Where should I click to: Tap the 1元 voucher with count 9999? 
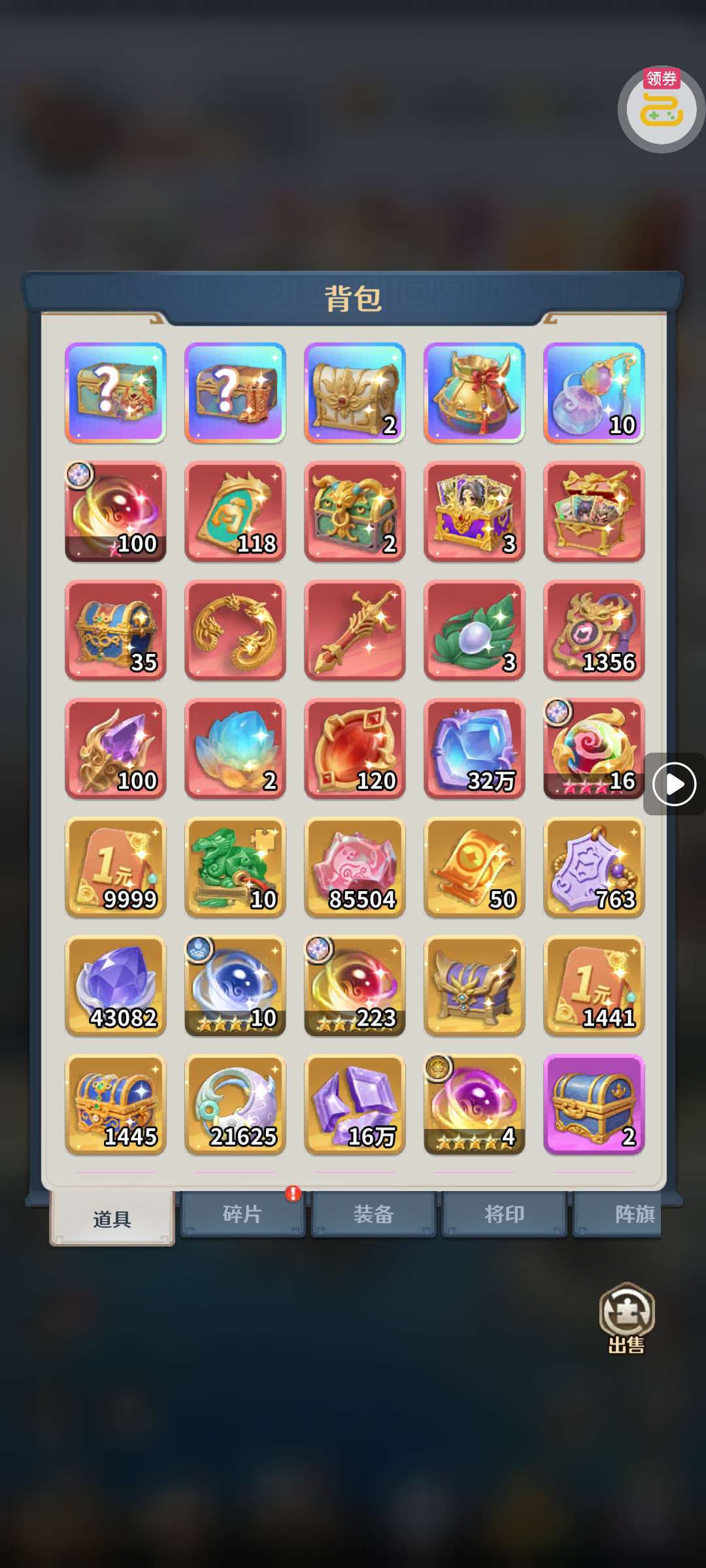(115, 867)
